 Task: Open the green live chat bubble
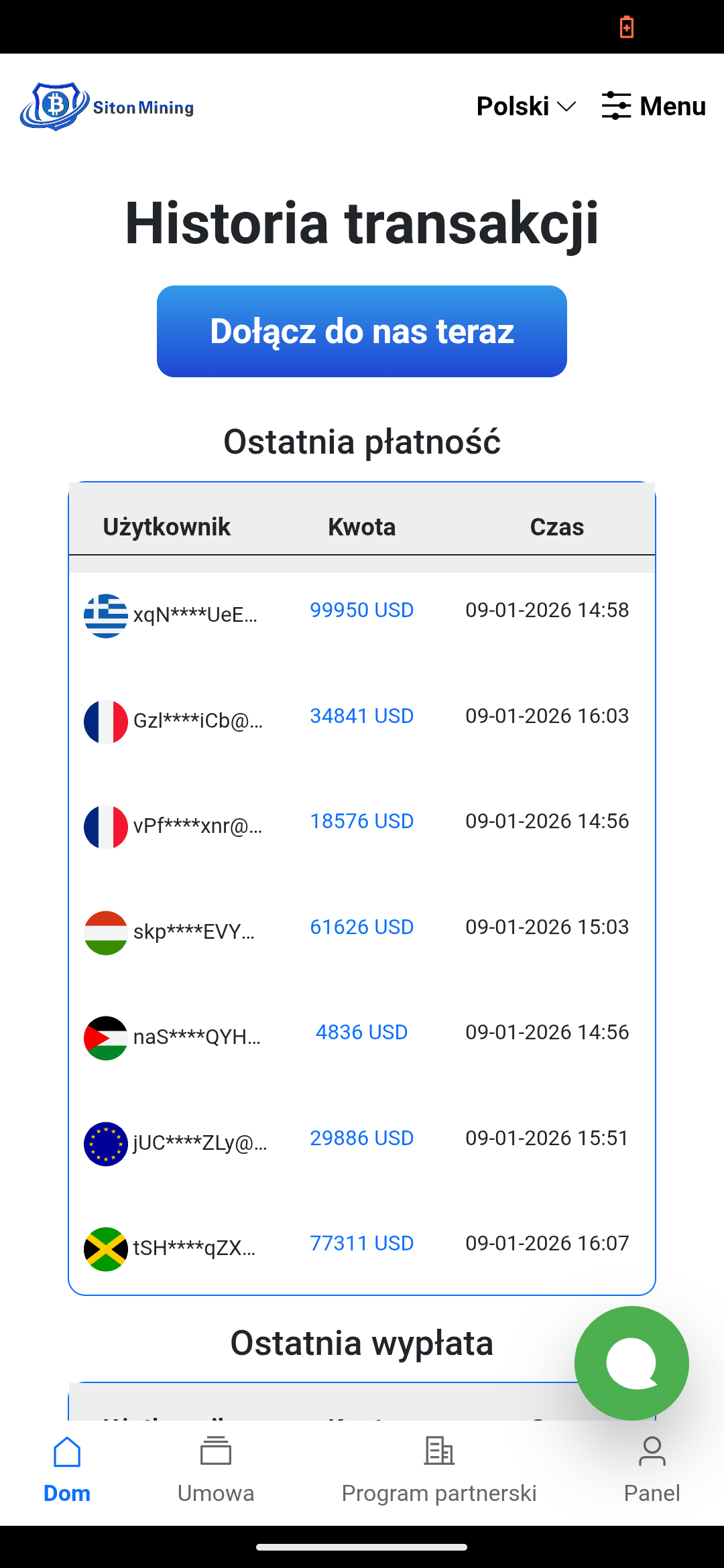click(631, 1363)
